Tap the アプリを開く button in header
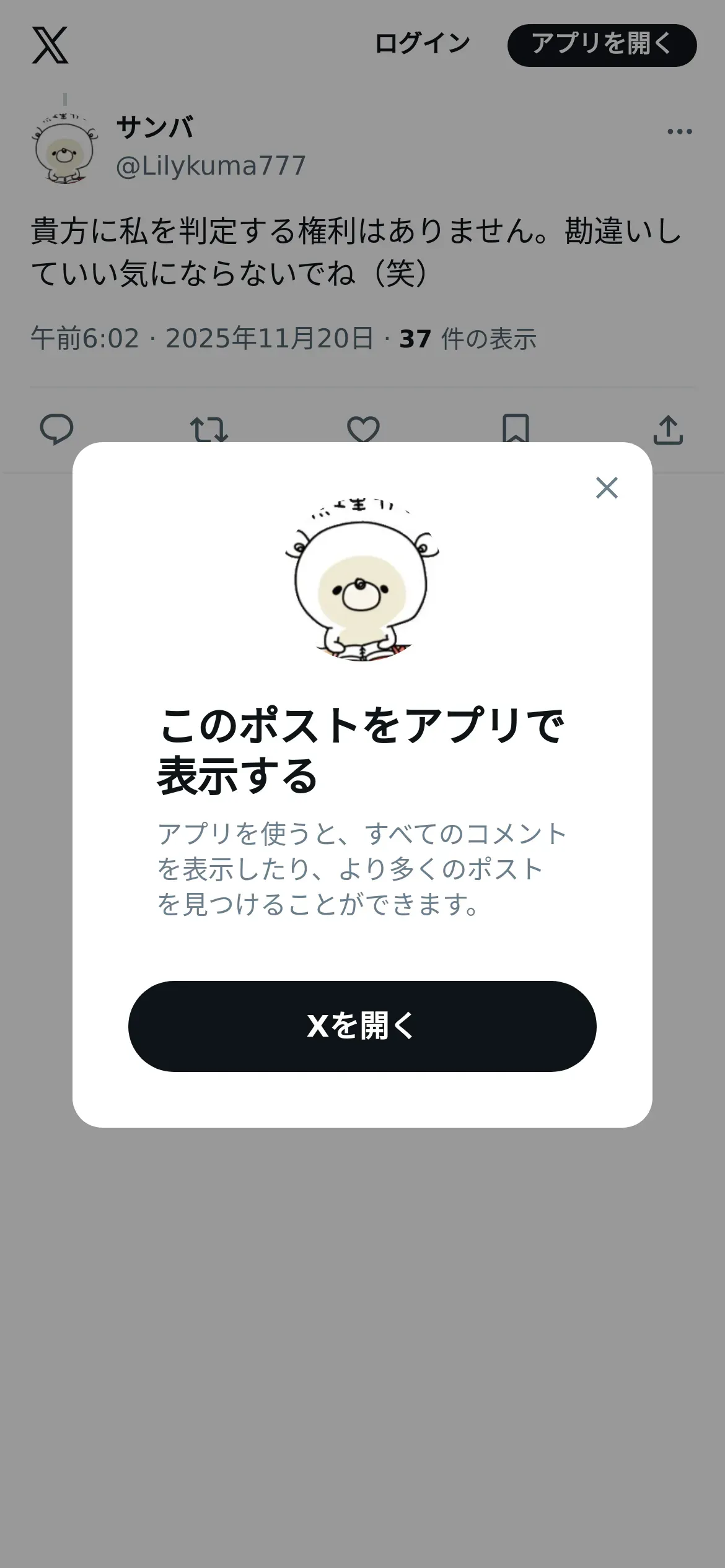The width and height of the screenshot is (725, 1568). click(602, 45)
